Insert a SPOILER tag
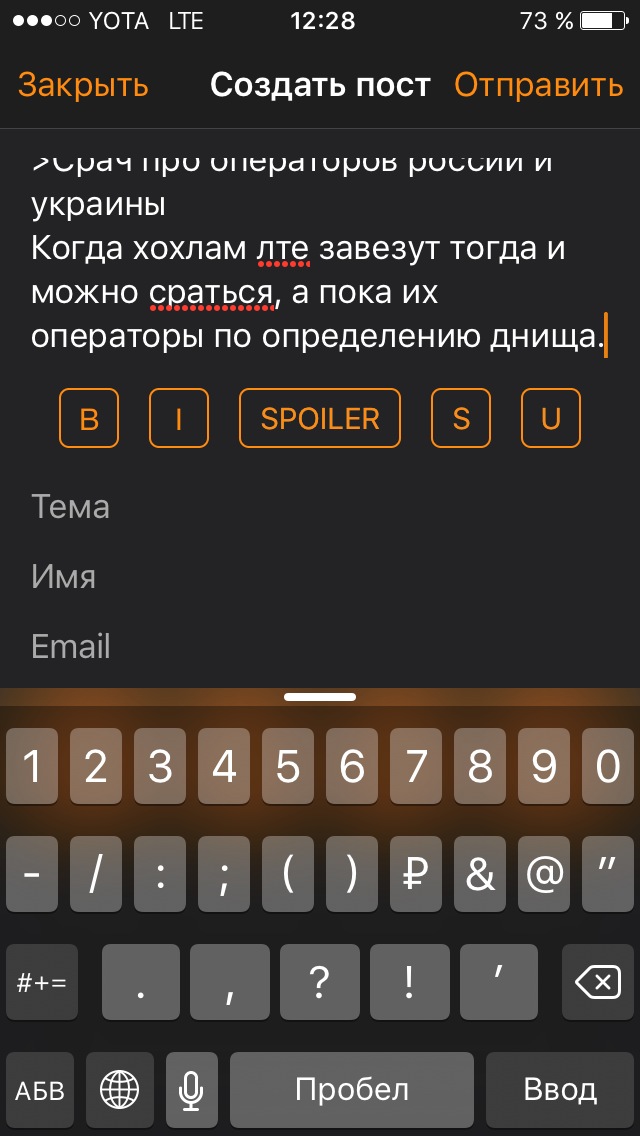The height and width of the screenshot is (1136, 640). [x=320, y=418]
